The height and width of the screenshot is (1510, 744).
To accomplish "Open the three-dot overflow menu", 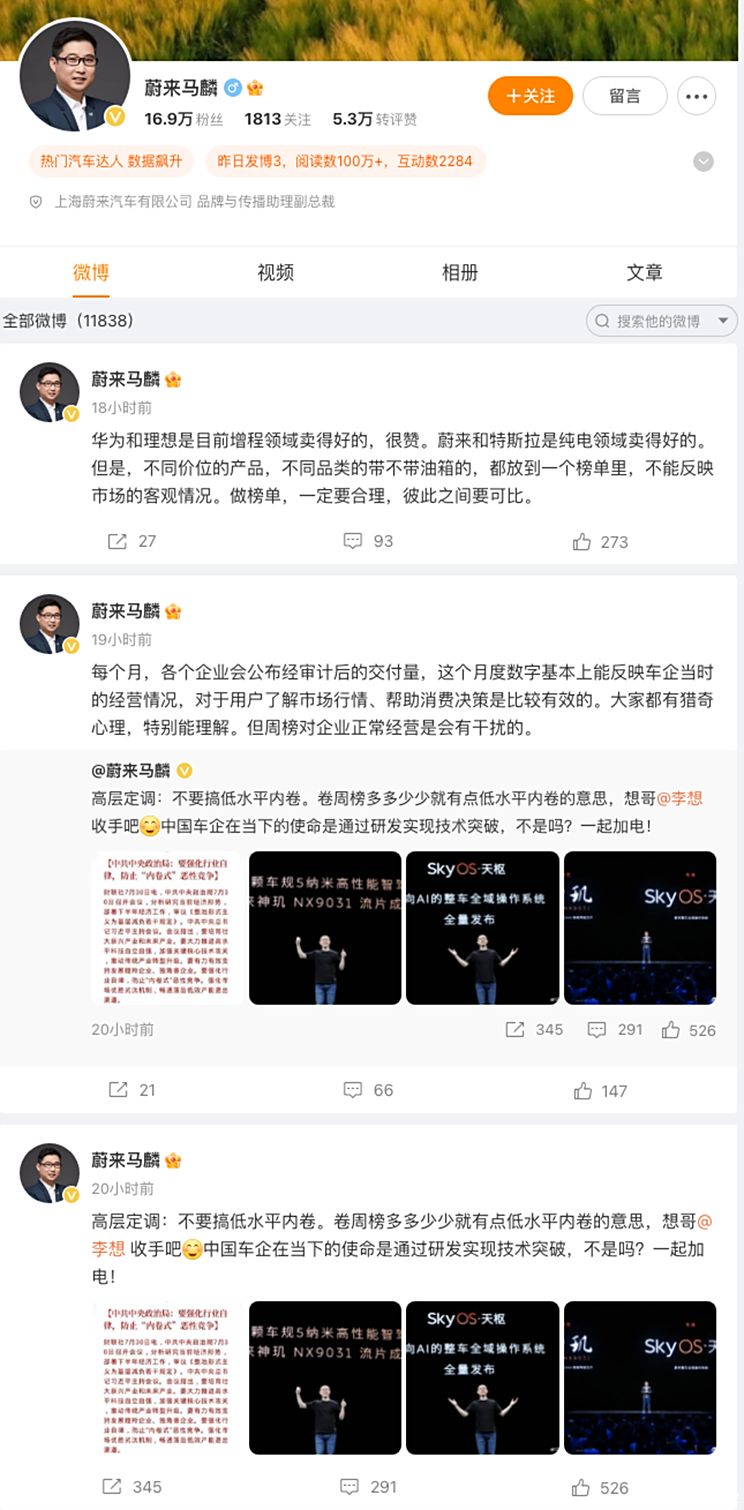I will tap(696, 96).
